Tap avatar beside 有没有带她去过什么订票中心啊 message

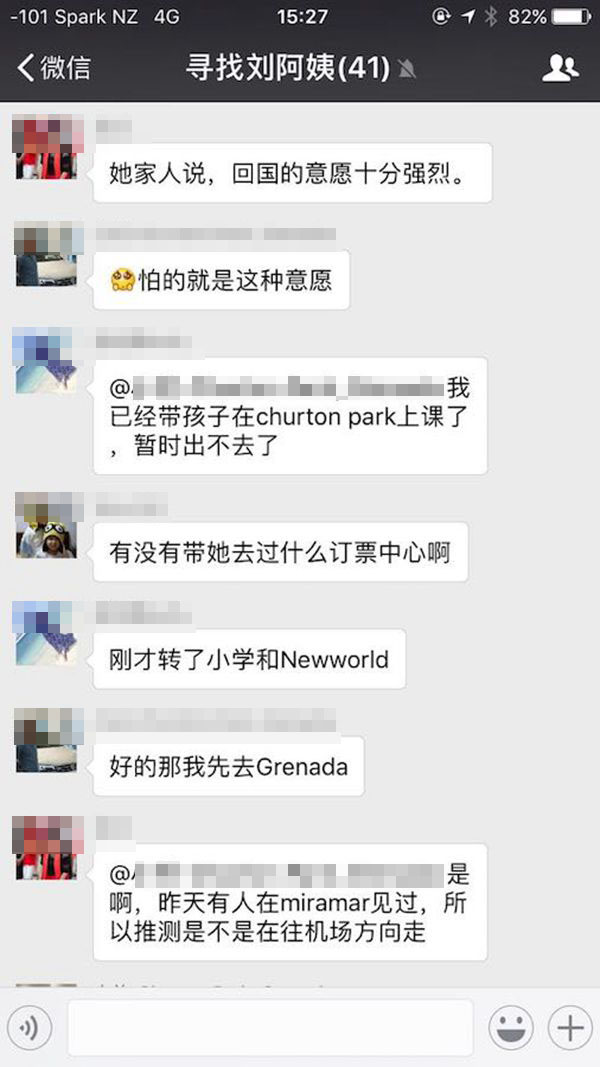(46, 525)
